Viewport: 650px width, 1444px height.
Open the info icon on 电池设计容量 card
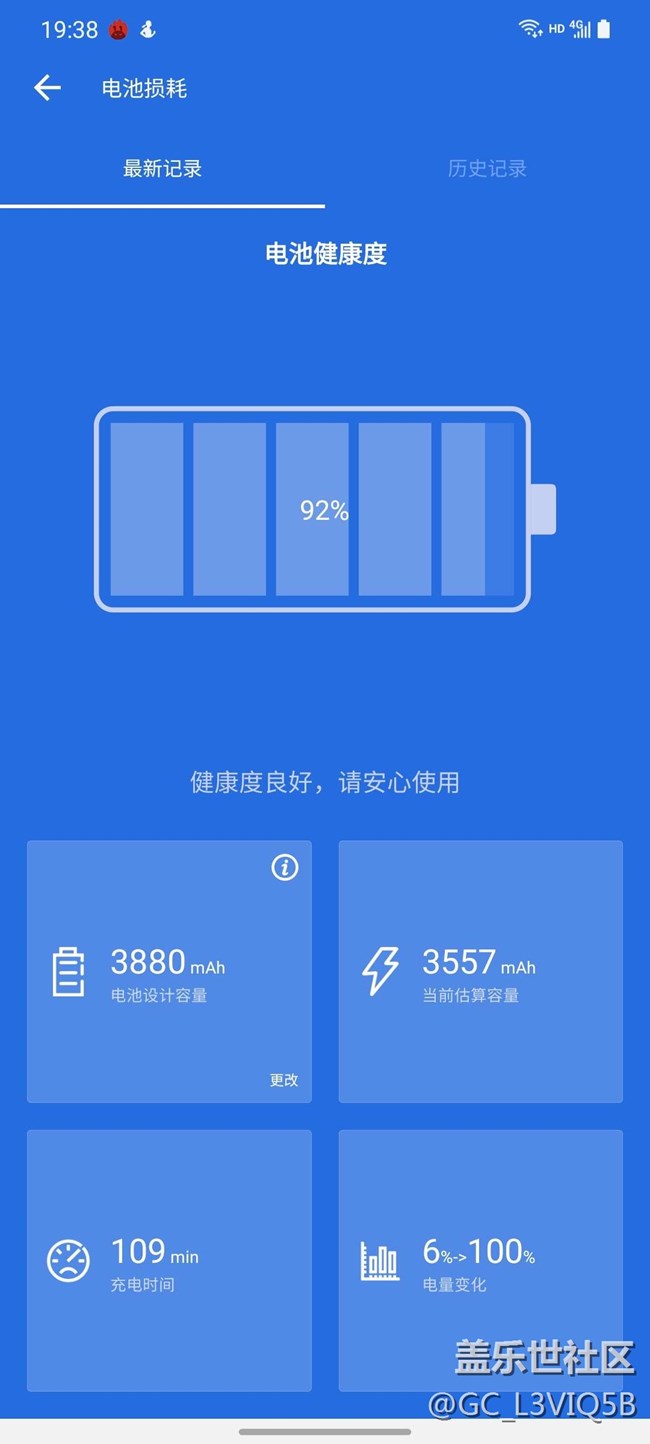tap(285, 868)
